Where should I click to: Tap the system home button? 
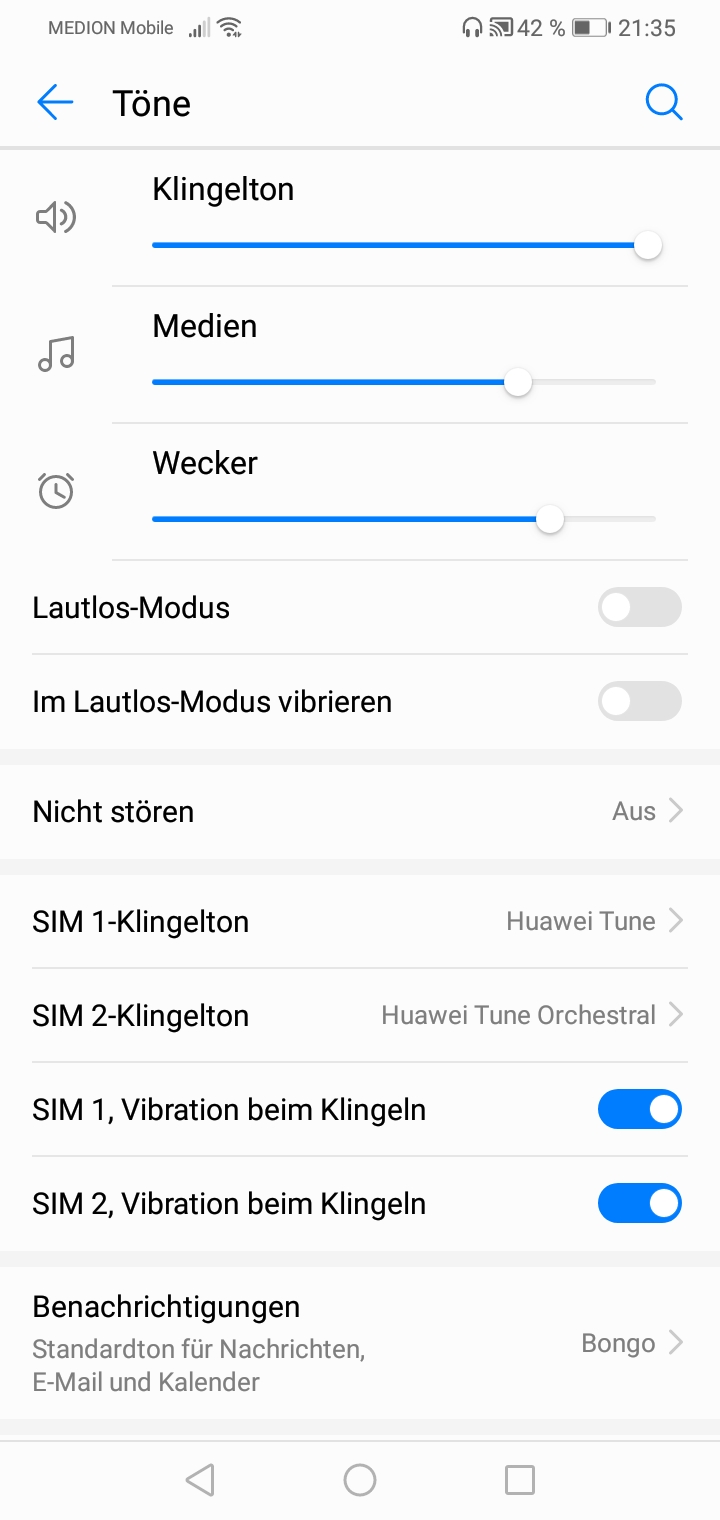(360, 1480)
